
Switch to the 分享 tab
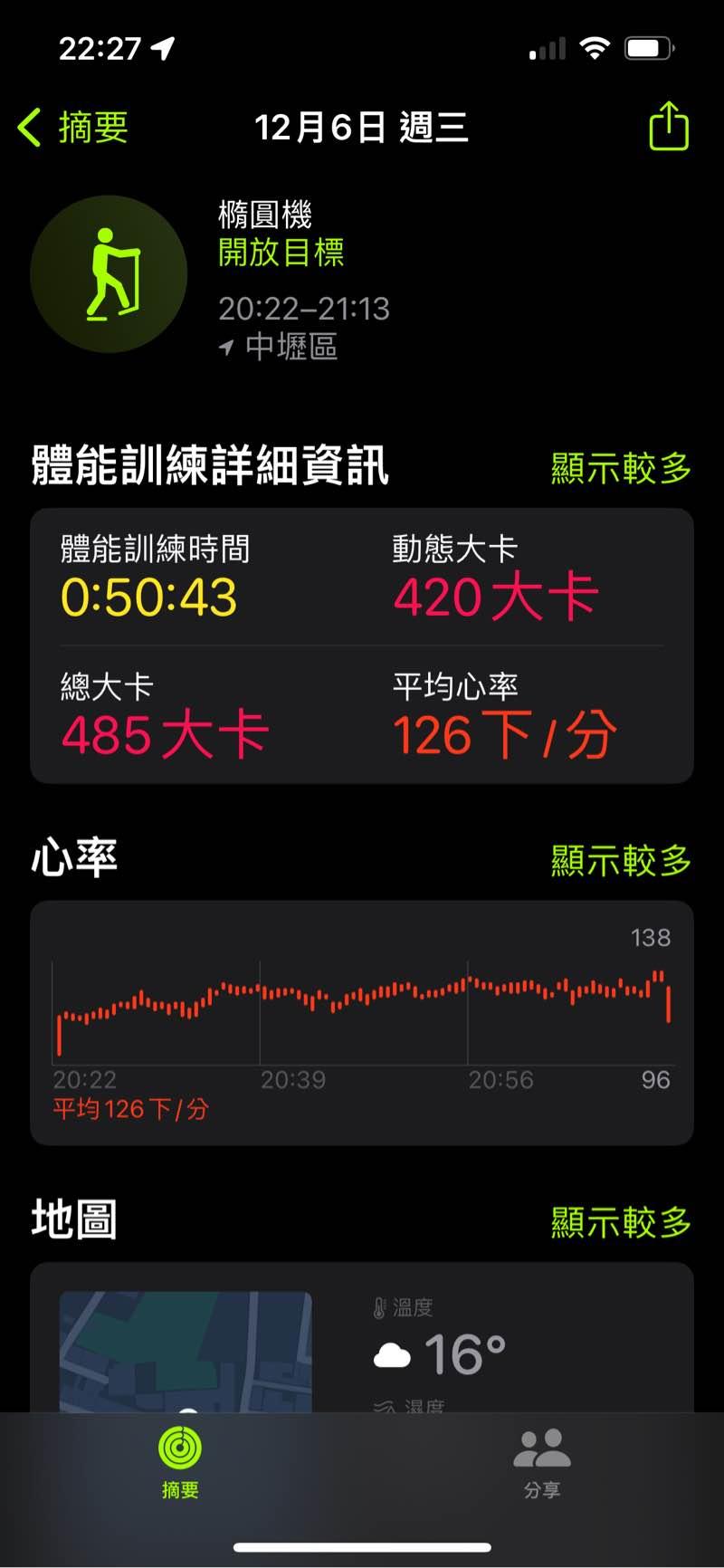tap(542, 1463)
